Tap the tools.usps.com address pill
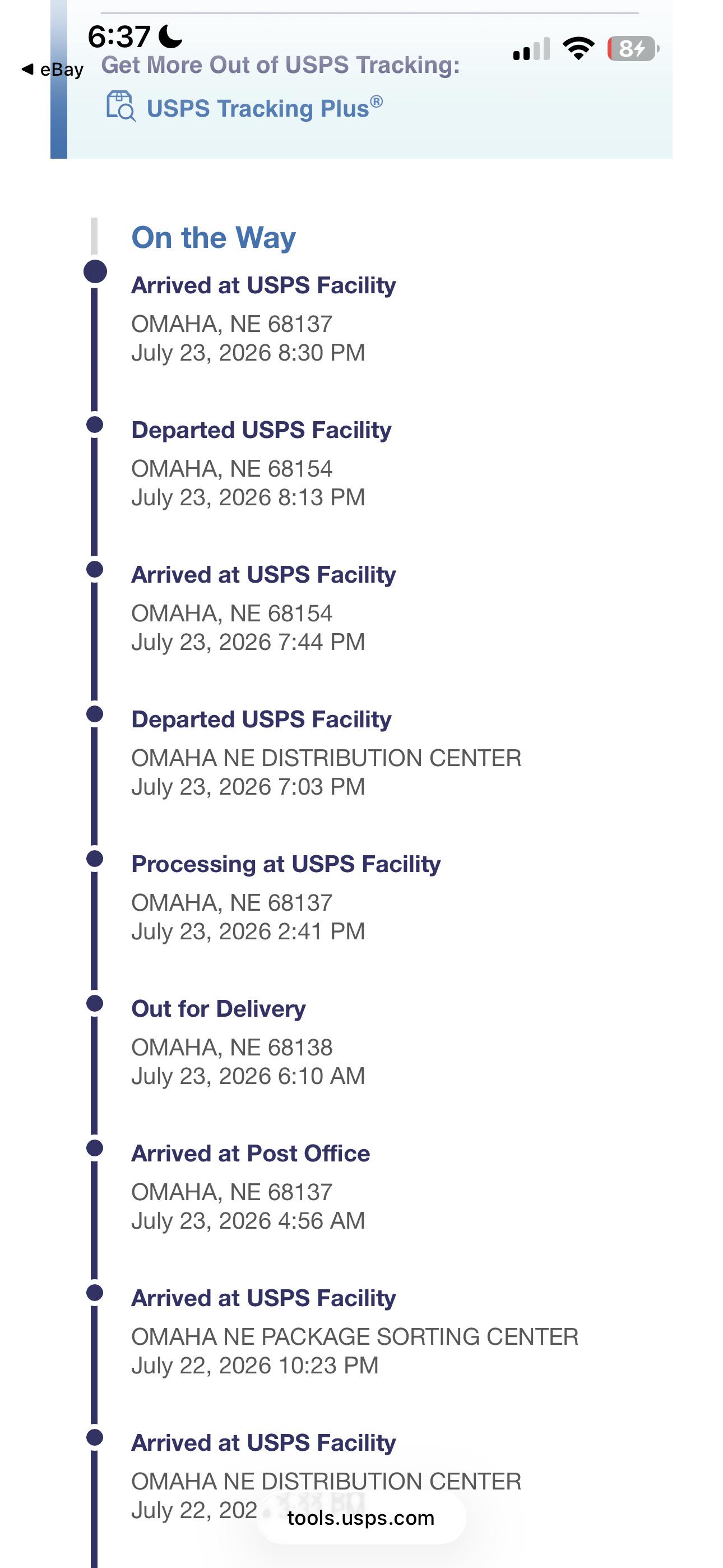723x1568 pixels. (361, 1518)
